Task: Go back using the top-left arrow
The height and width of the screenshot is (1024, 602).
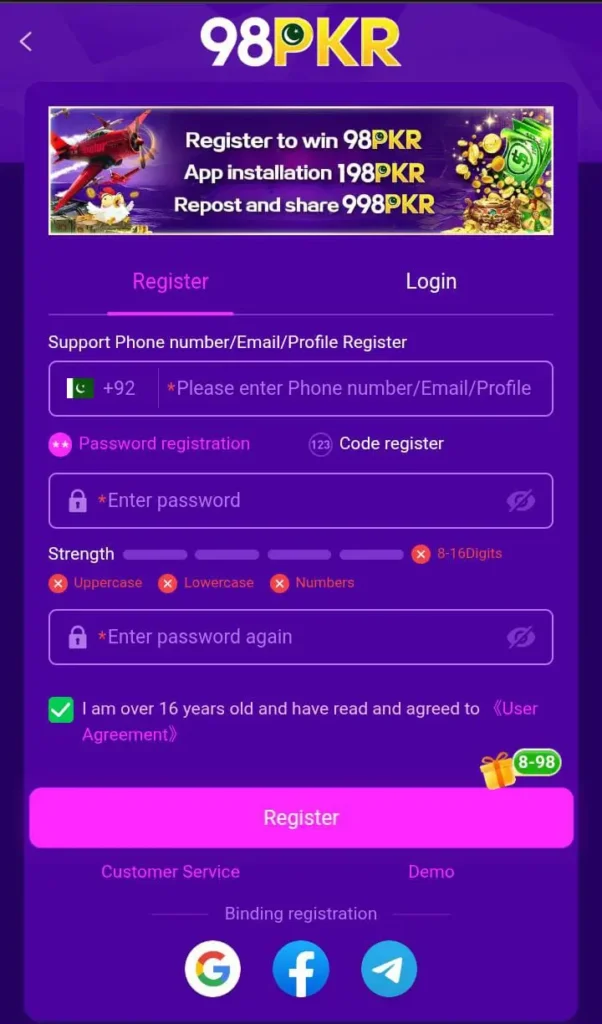Action: click(x=26, y=41)
